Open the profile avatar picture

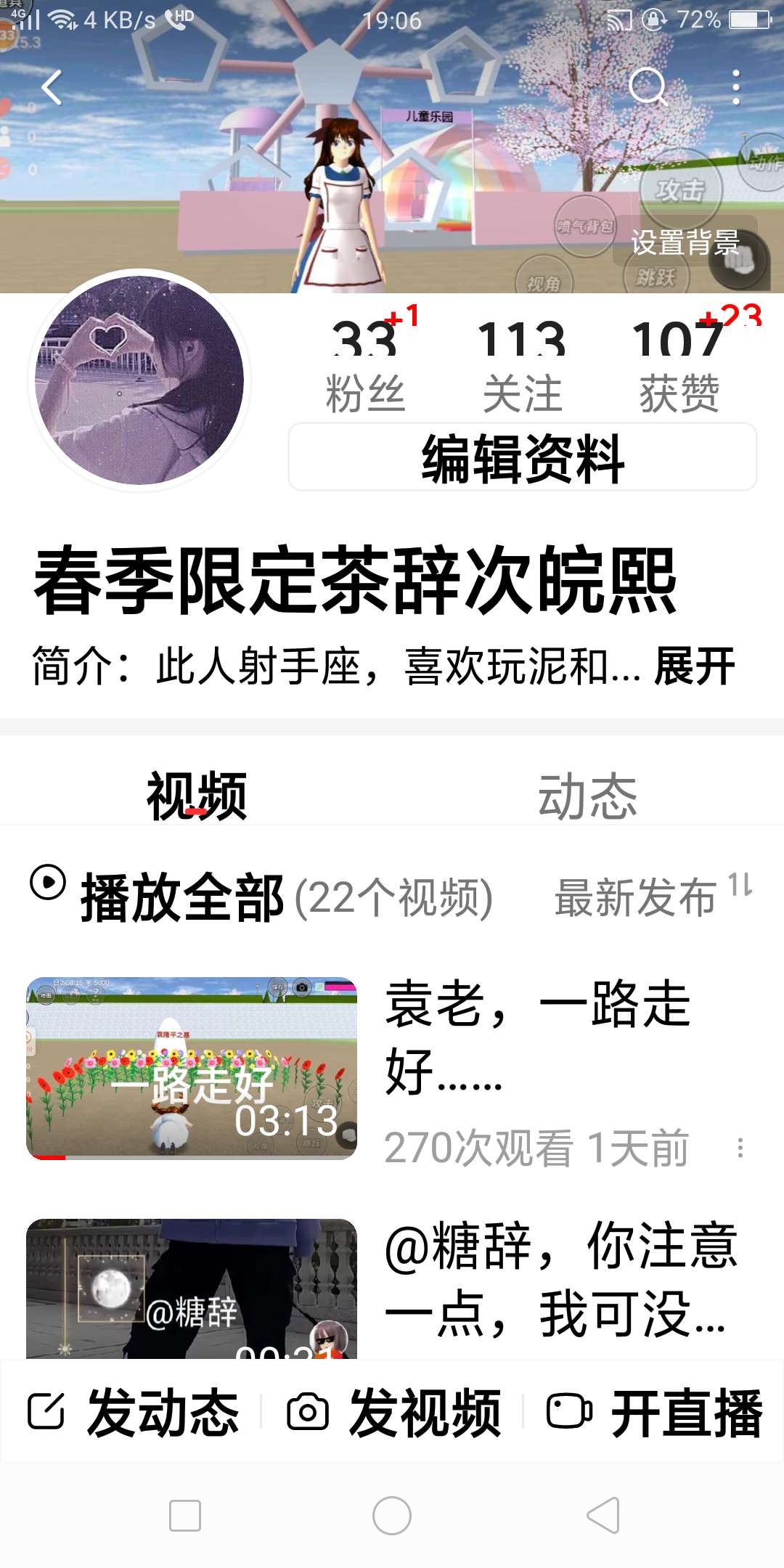pyautogui.click(x=139, y=380)
